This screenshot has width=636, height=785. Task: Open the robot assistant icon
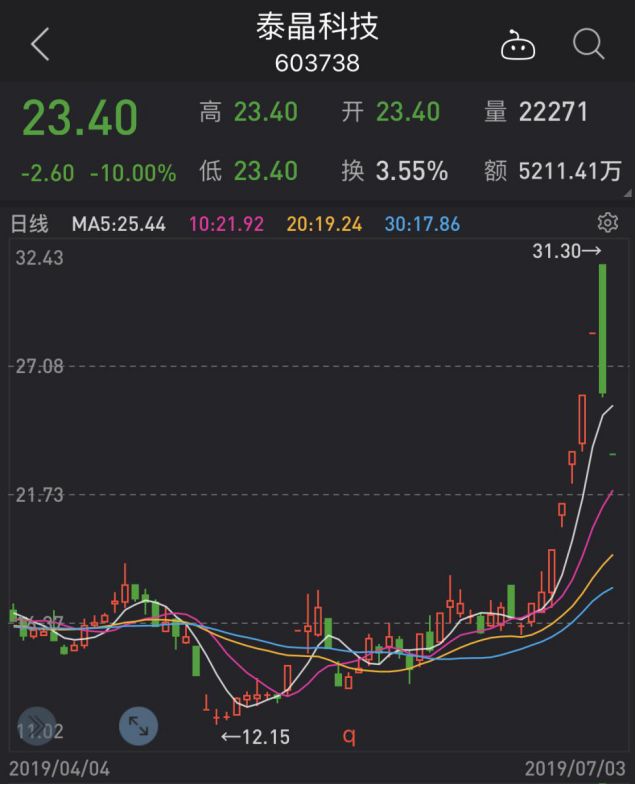tap(518, 45)
